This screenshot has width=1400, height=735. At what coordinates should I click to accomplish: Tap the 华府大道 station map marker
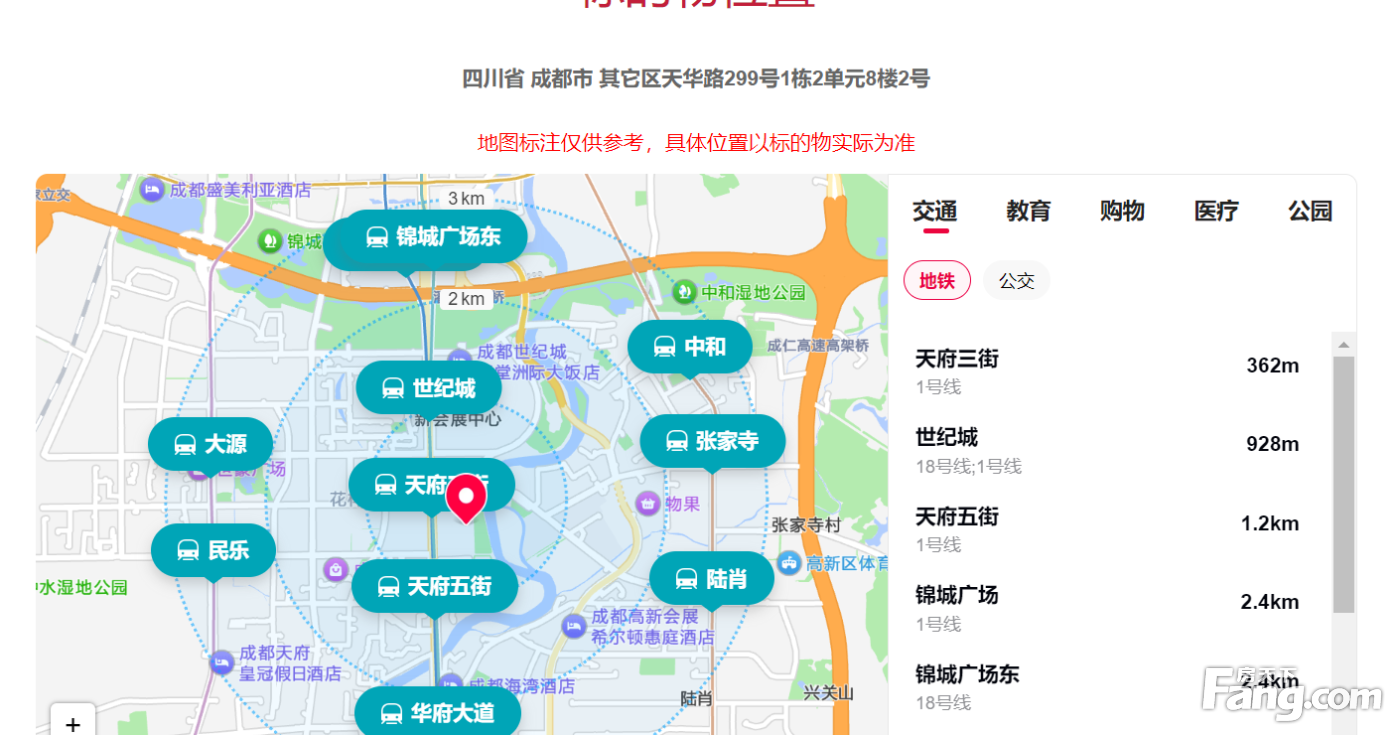(437, 713)
